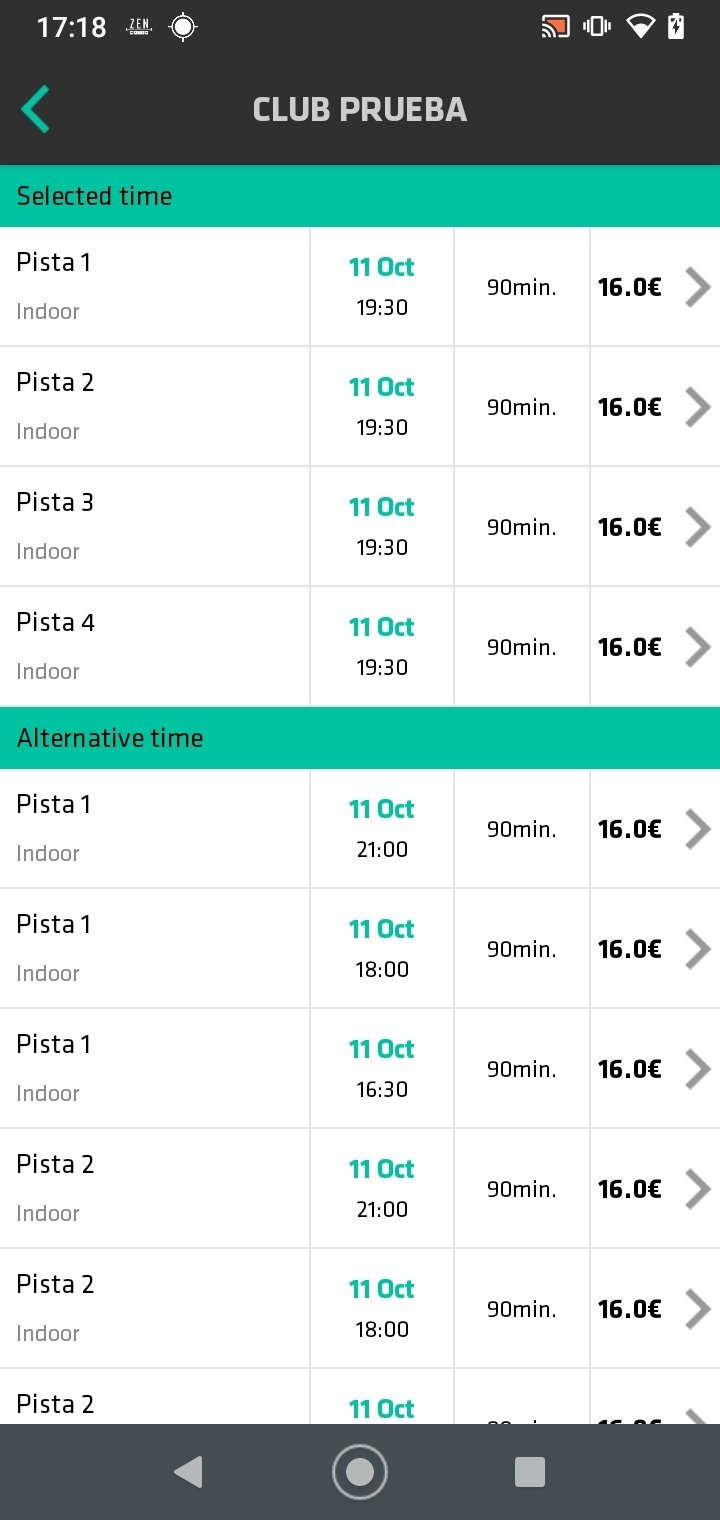Open recent apps with the square button
The height and width of the screenshot is (1520, 720).
click(530, 1472)
